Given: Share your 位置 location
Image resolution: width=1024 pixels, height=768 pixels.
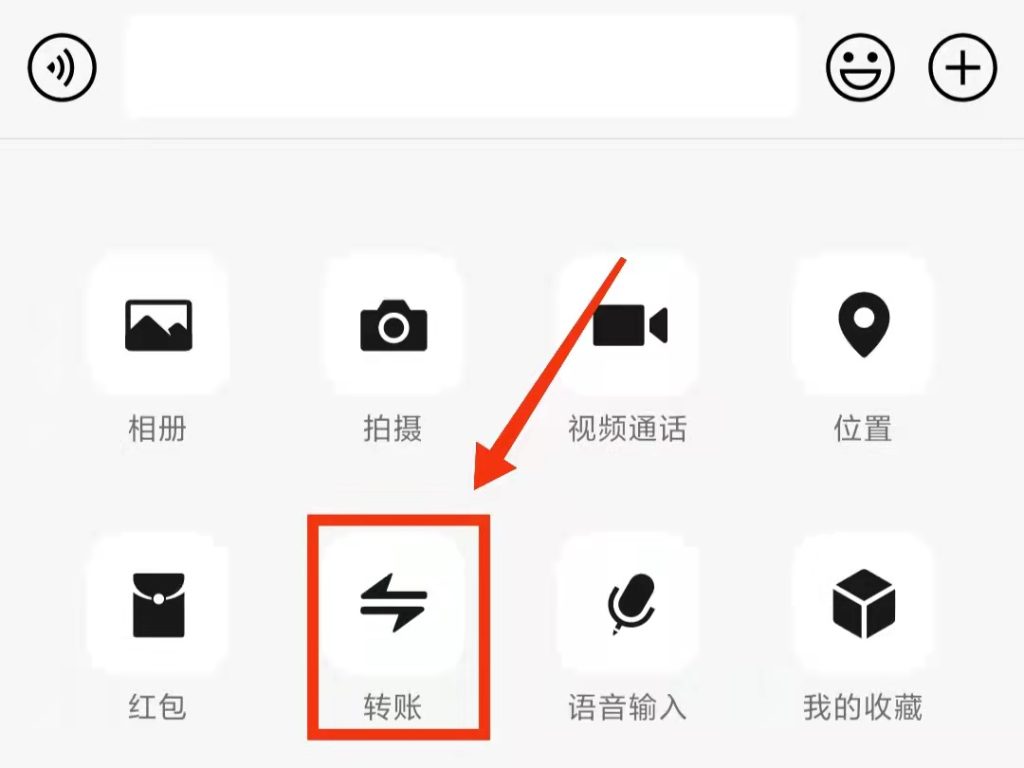Looking at the screenshot, I should tap(863, 325).
